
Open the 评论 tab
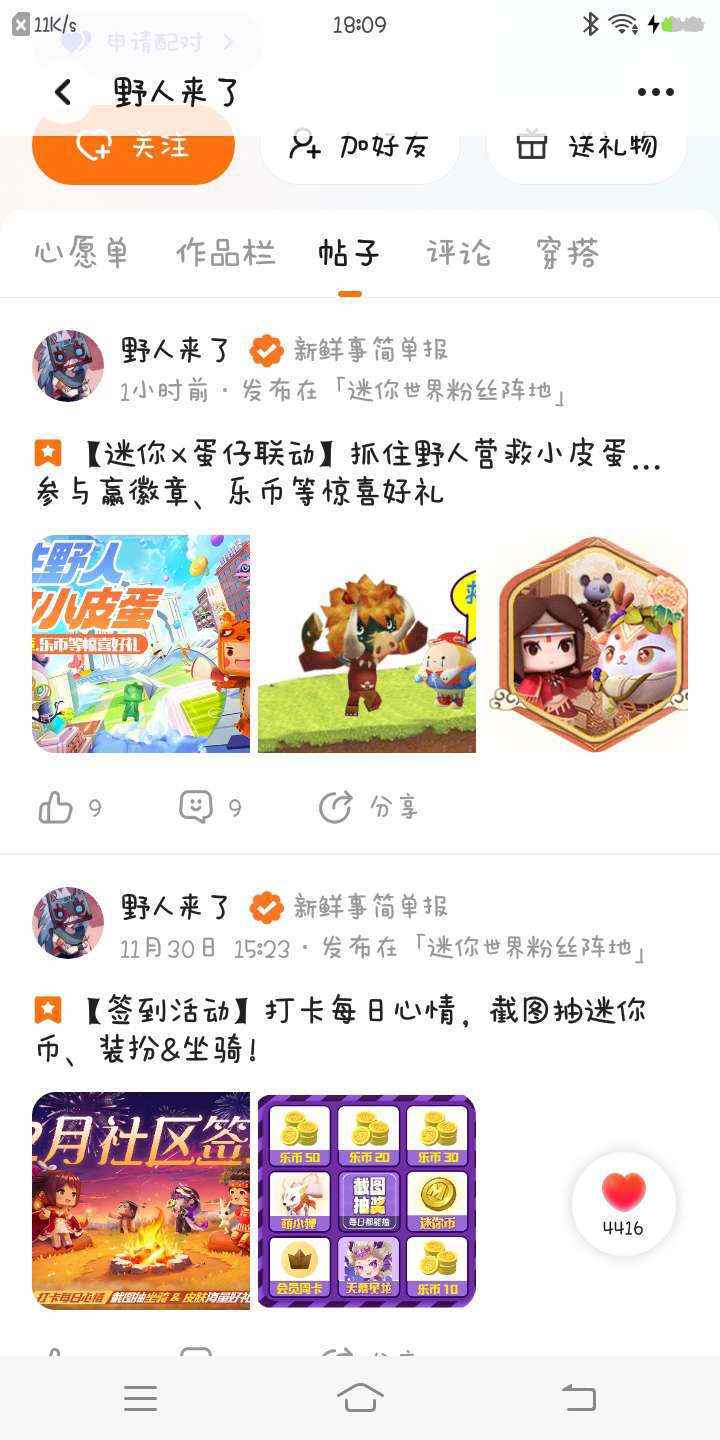[x=458, y=253]
